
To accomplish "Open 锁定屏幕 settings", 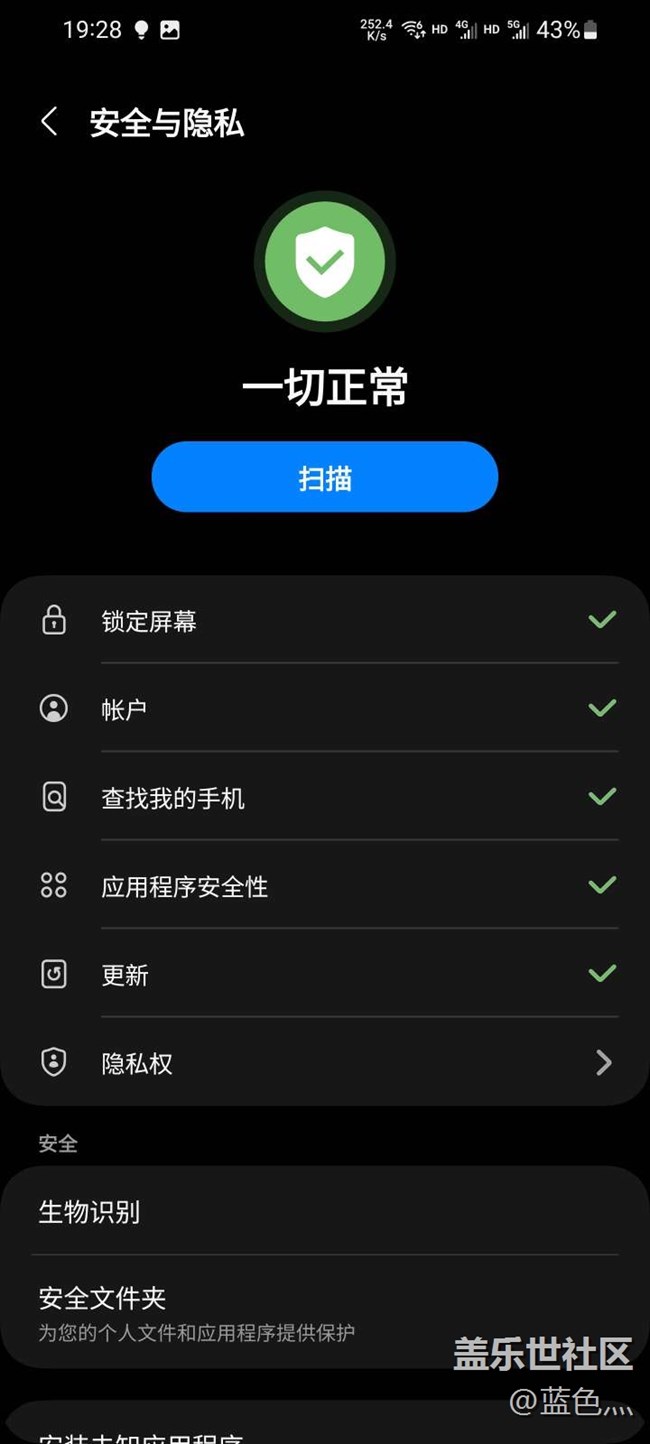I will pos(325,621).
